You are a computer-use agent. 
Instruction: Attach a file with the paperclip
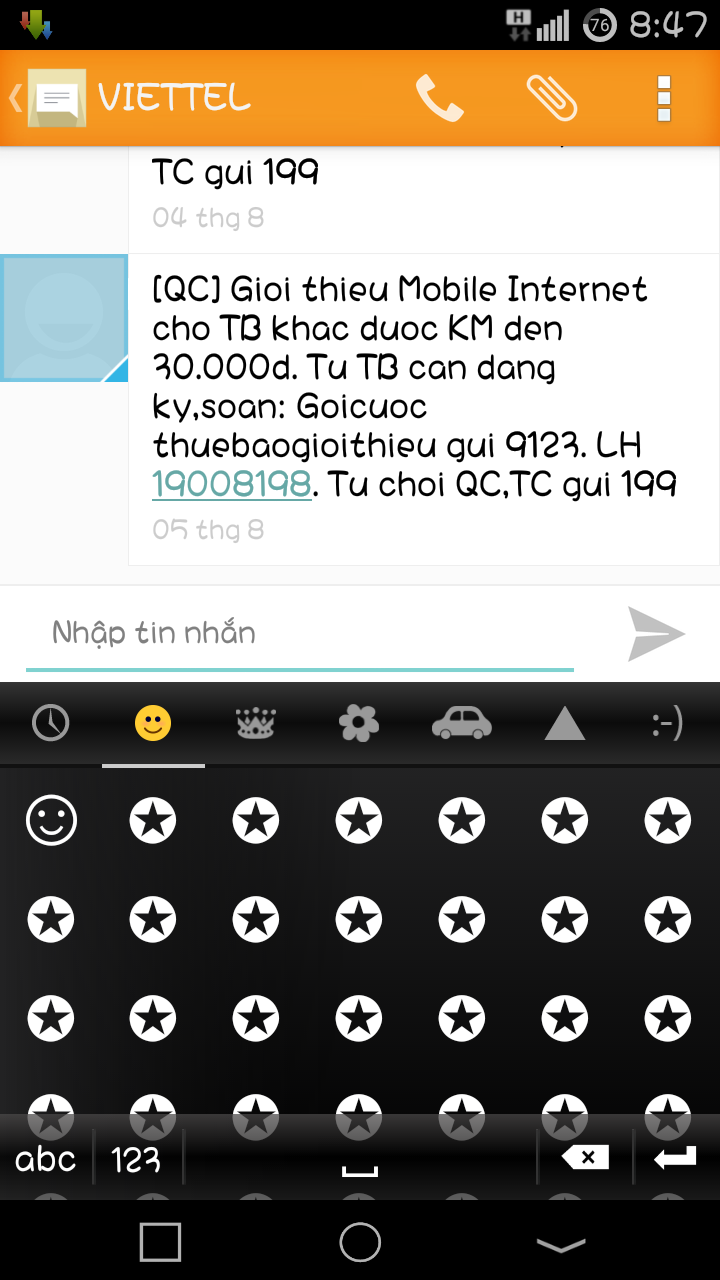point(552,98)
